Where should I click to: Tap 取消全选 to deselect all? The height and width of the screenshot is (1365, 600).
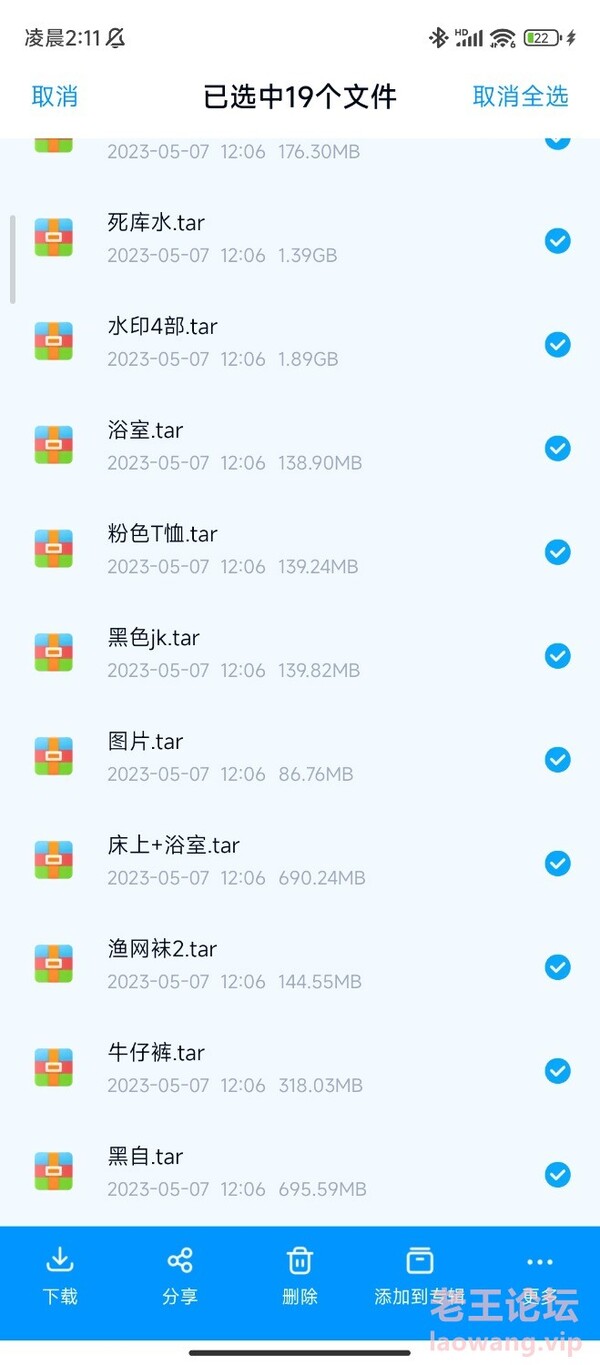(x=520, y=96)
